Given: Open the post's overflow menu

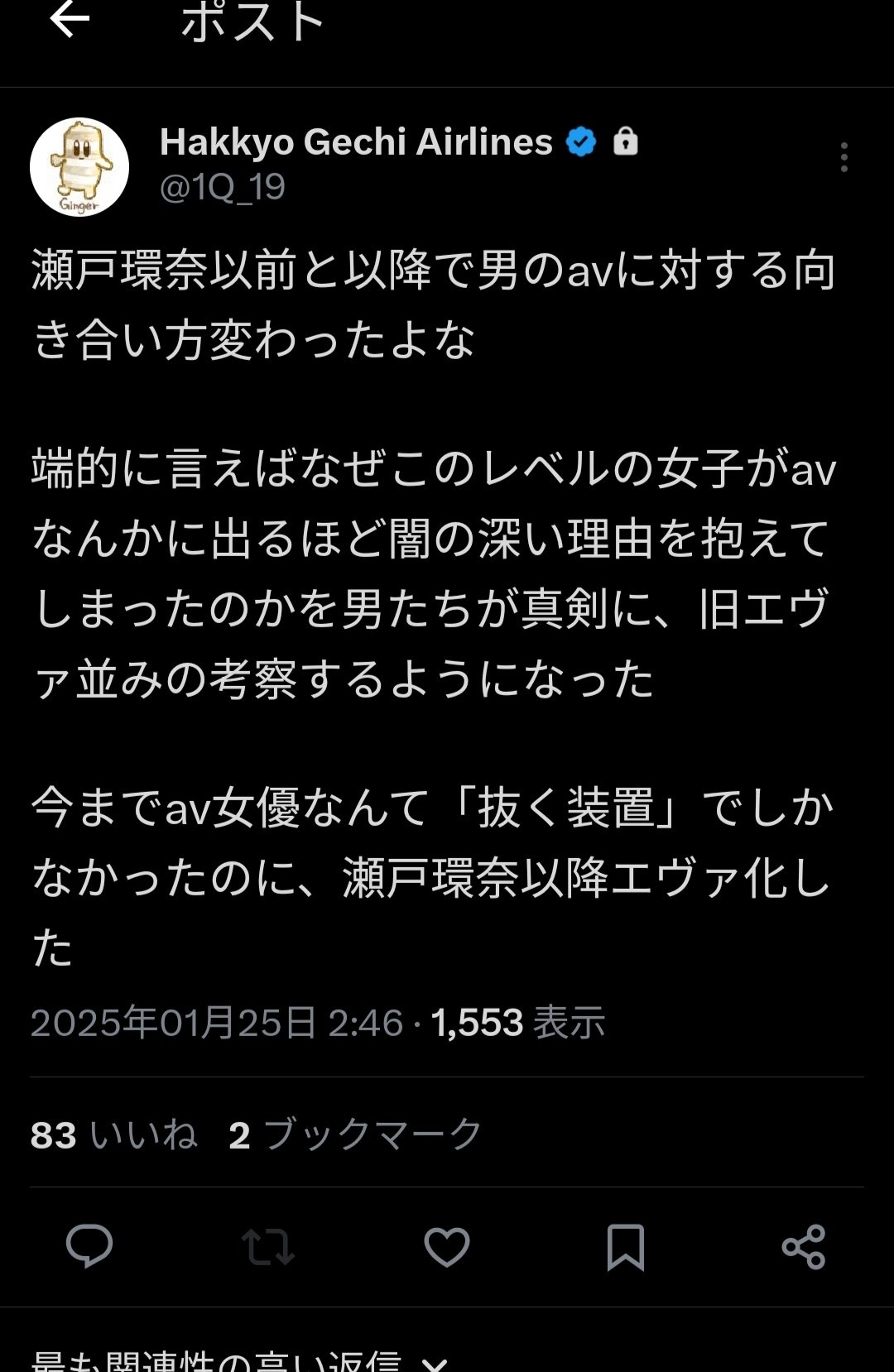Looking at the screenshot, I should 844,157.
